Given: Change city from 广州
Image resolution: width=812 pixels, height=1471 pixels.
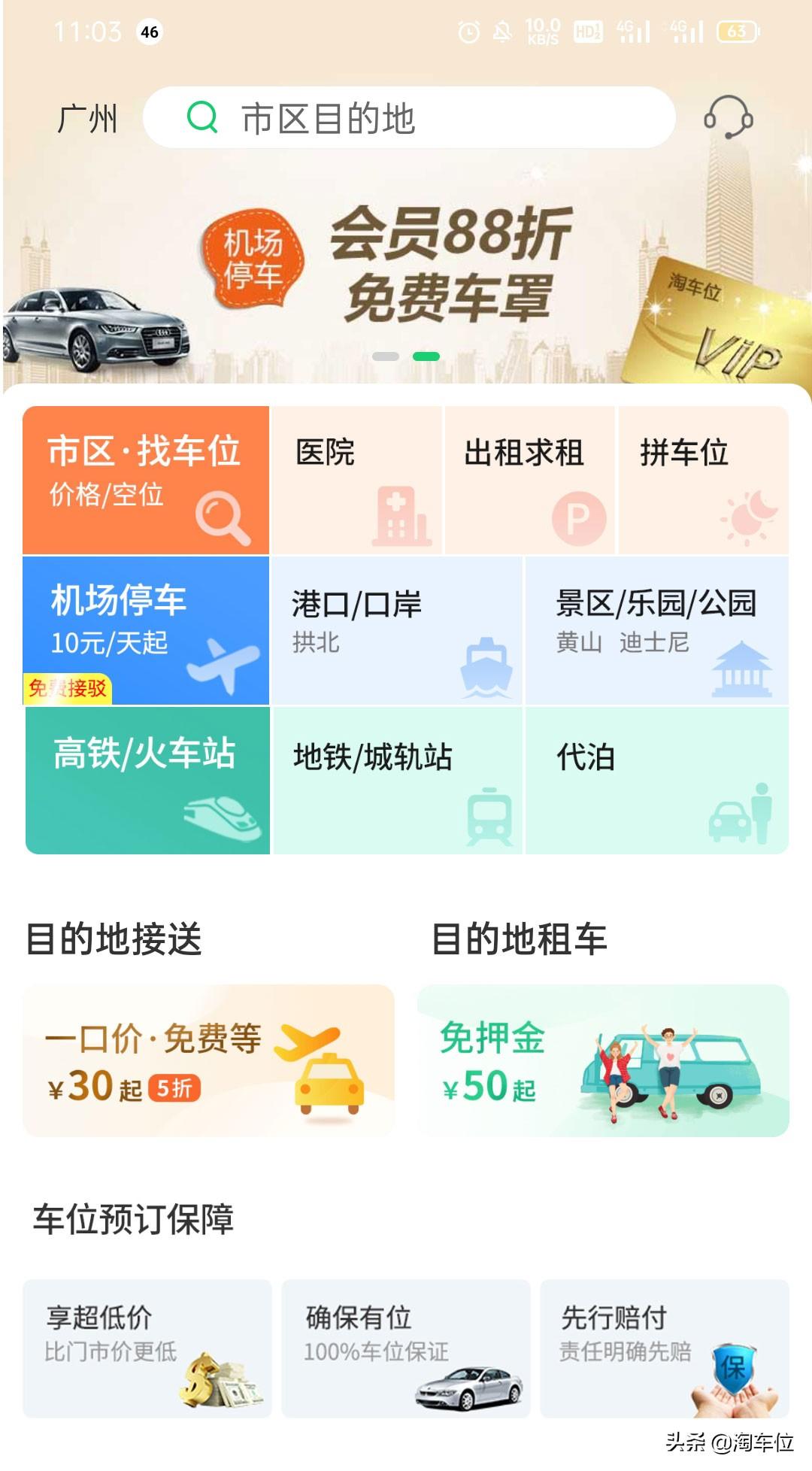Looking at the screenshot, I should coord(88,119).
